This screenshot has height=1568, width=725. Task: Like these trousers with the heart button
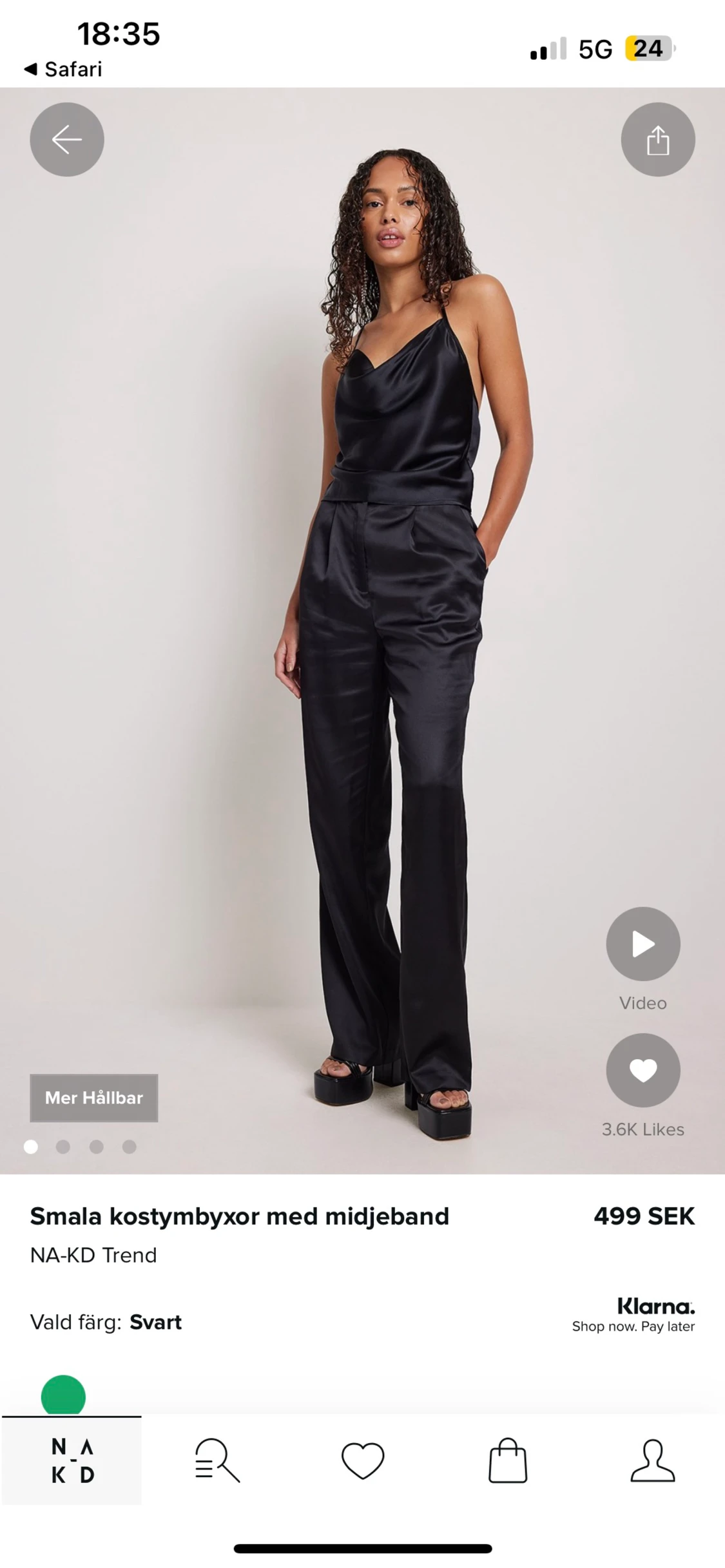coord(643,1070)
